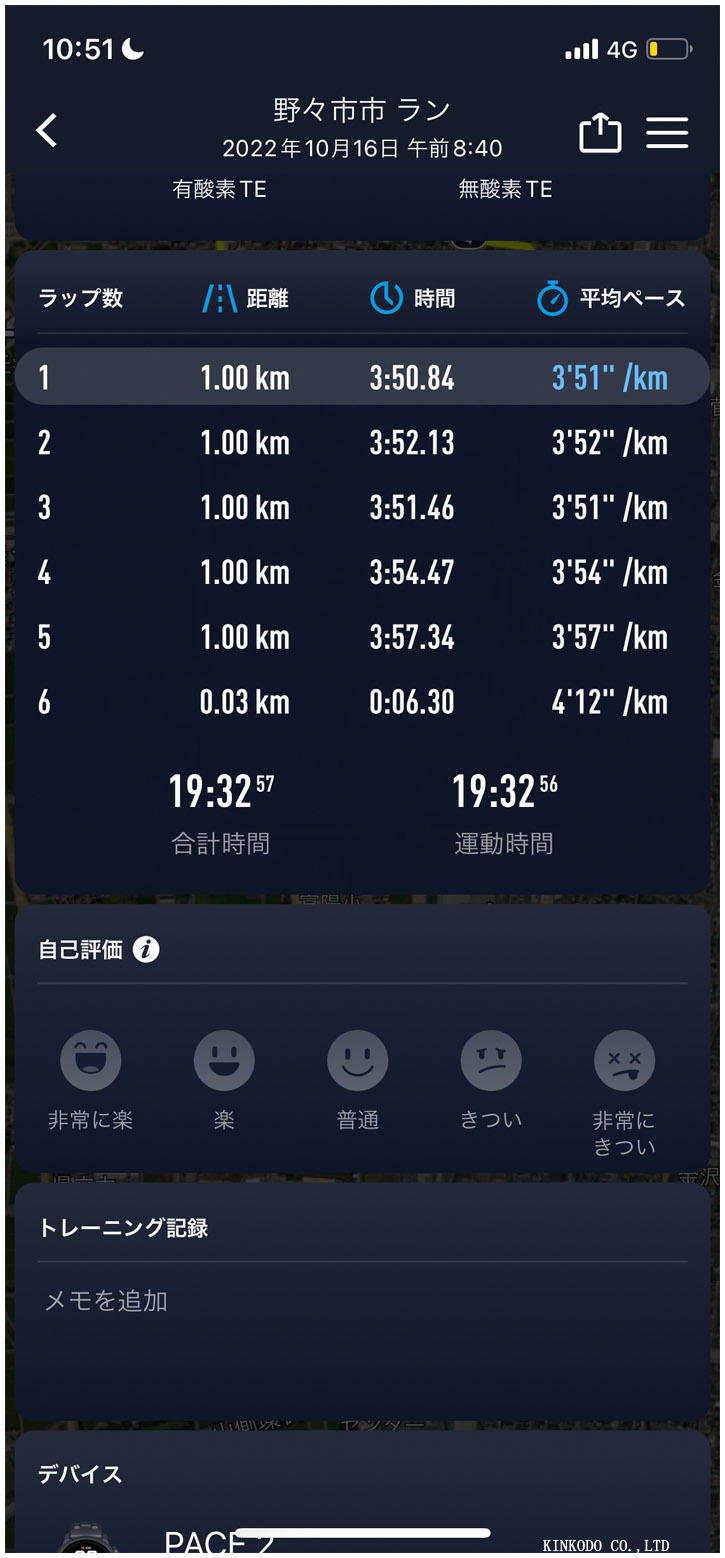Screen dimensions: 725x1558
Task: Share this run activity
Action: (x=600, y=133)
